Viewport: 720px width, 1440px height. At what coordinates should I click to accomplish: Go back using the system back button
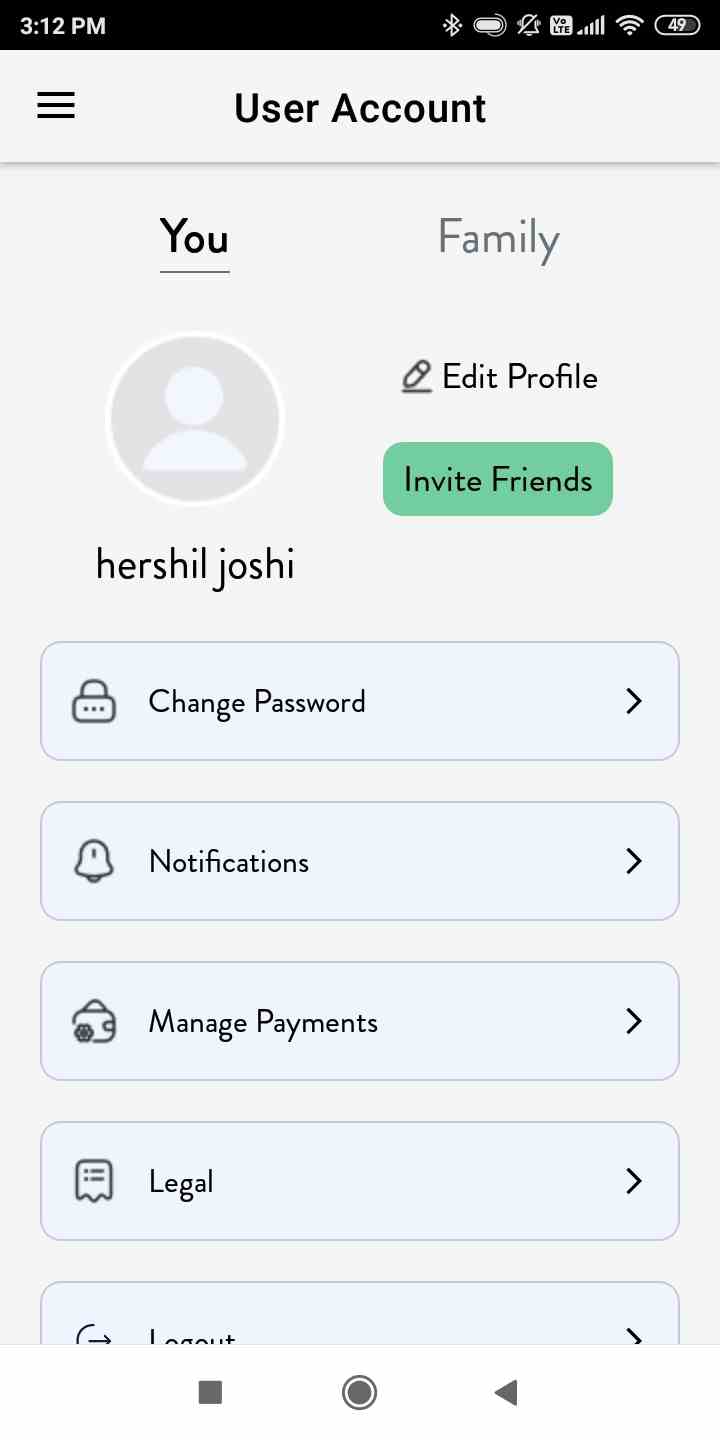(506, 1392)
